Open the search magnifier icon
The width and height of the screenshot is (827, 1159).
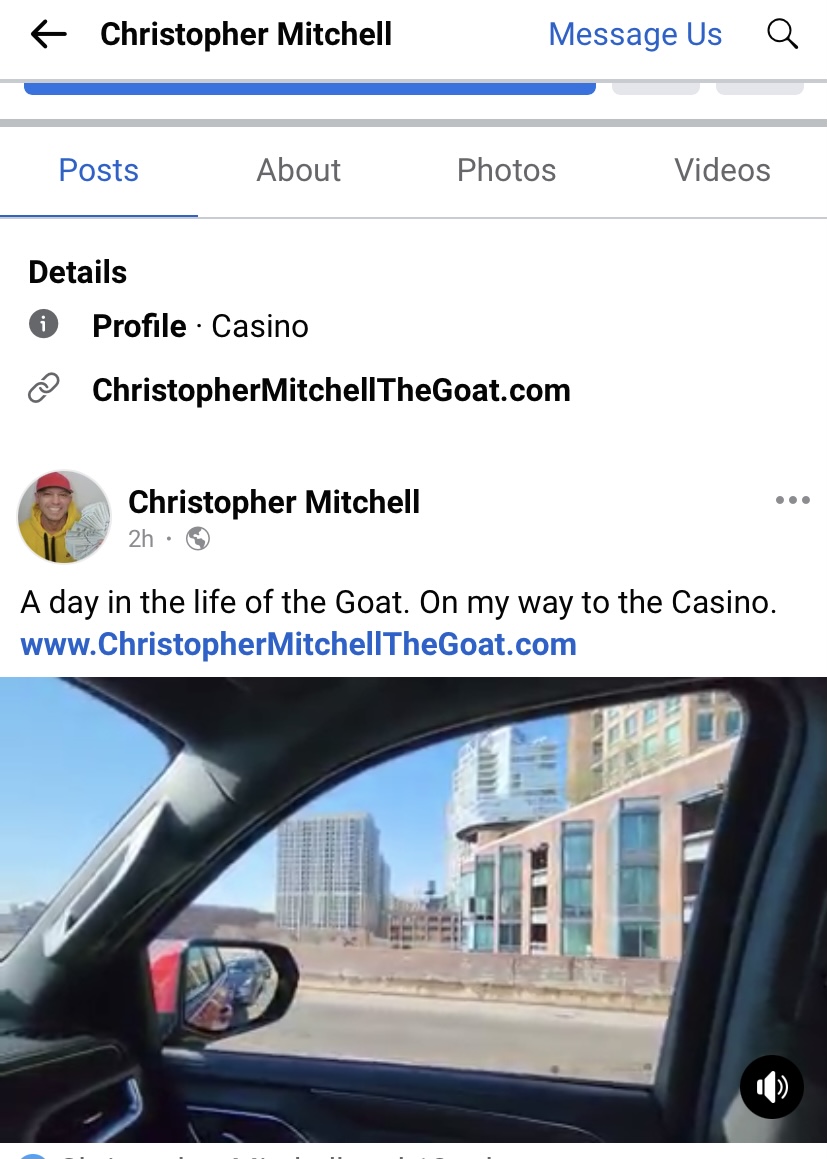(782, 35)
